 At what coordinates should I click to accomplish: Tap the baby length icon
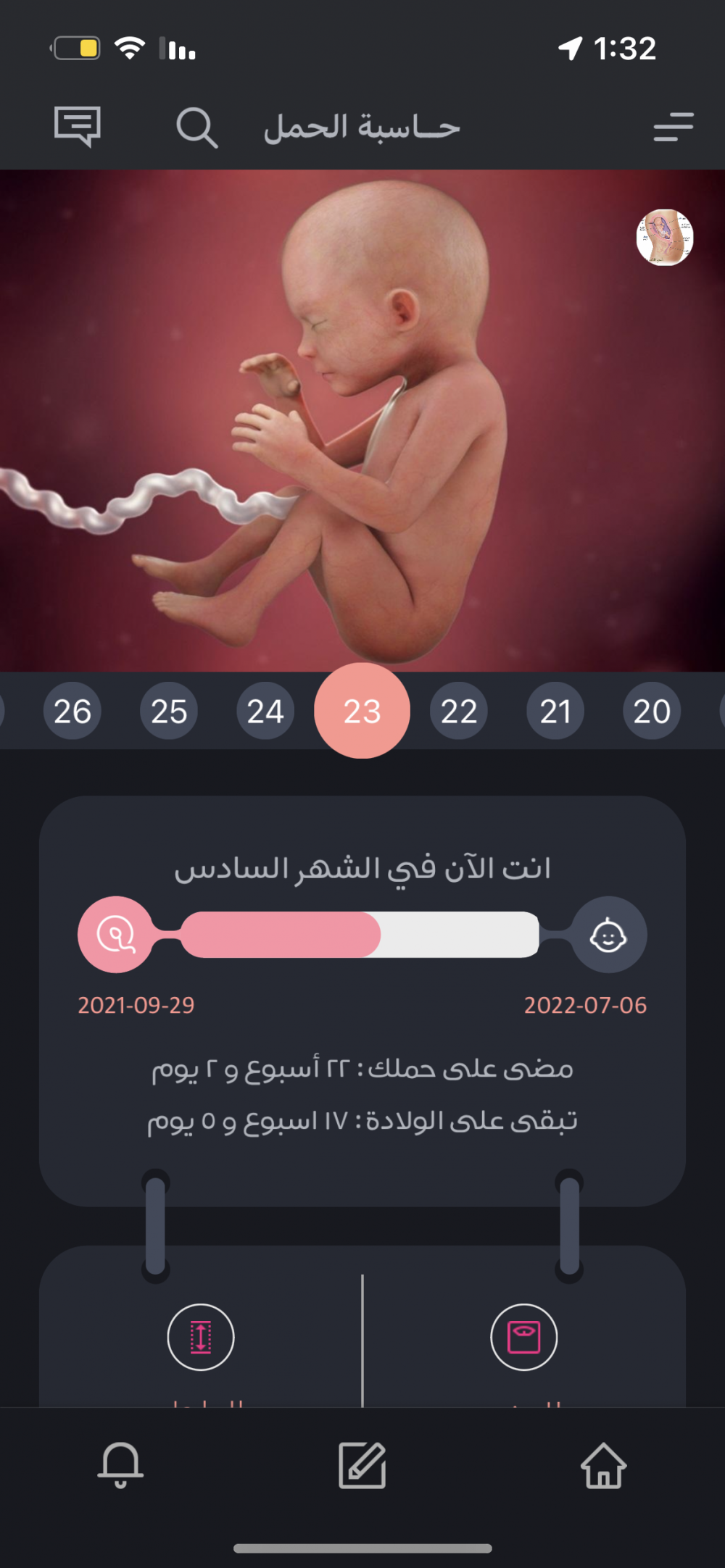[201, 1337]
